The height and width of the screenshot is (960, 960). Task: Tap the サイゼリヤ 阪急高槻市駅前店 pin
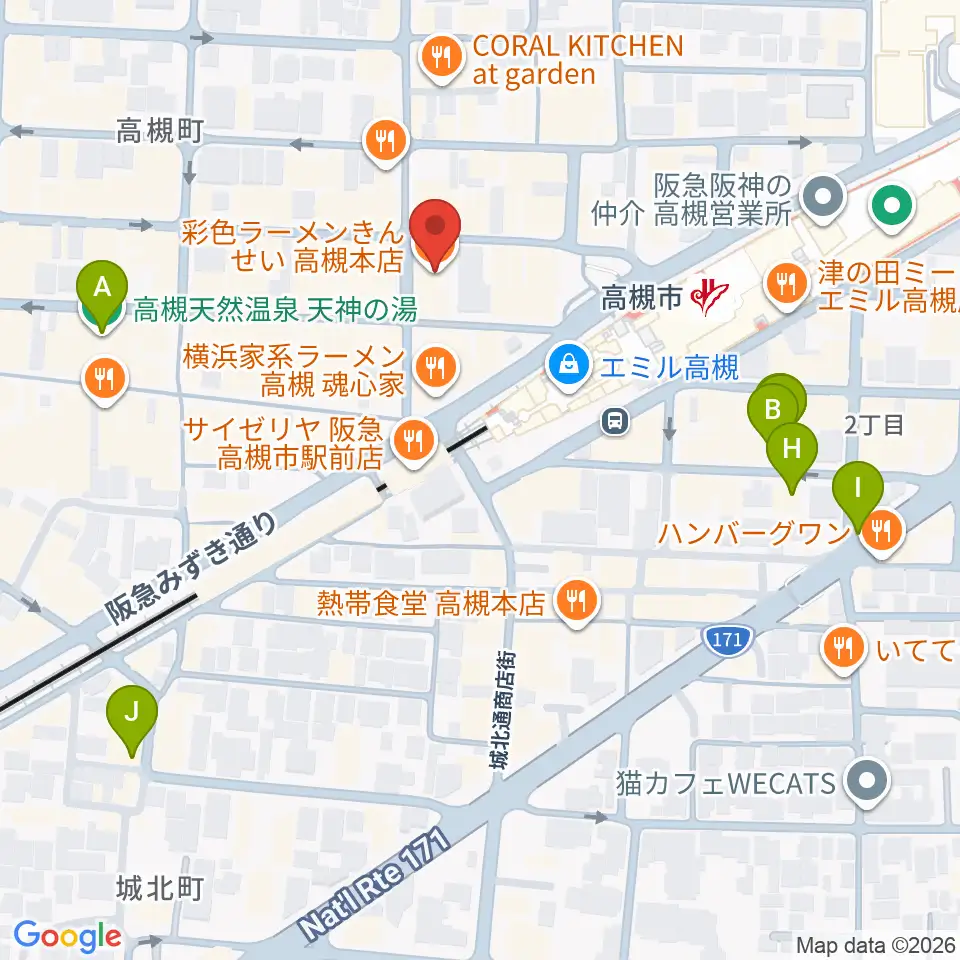pos(414,442)
